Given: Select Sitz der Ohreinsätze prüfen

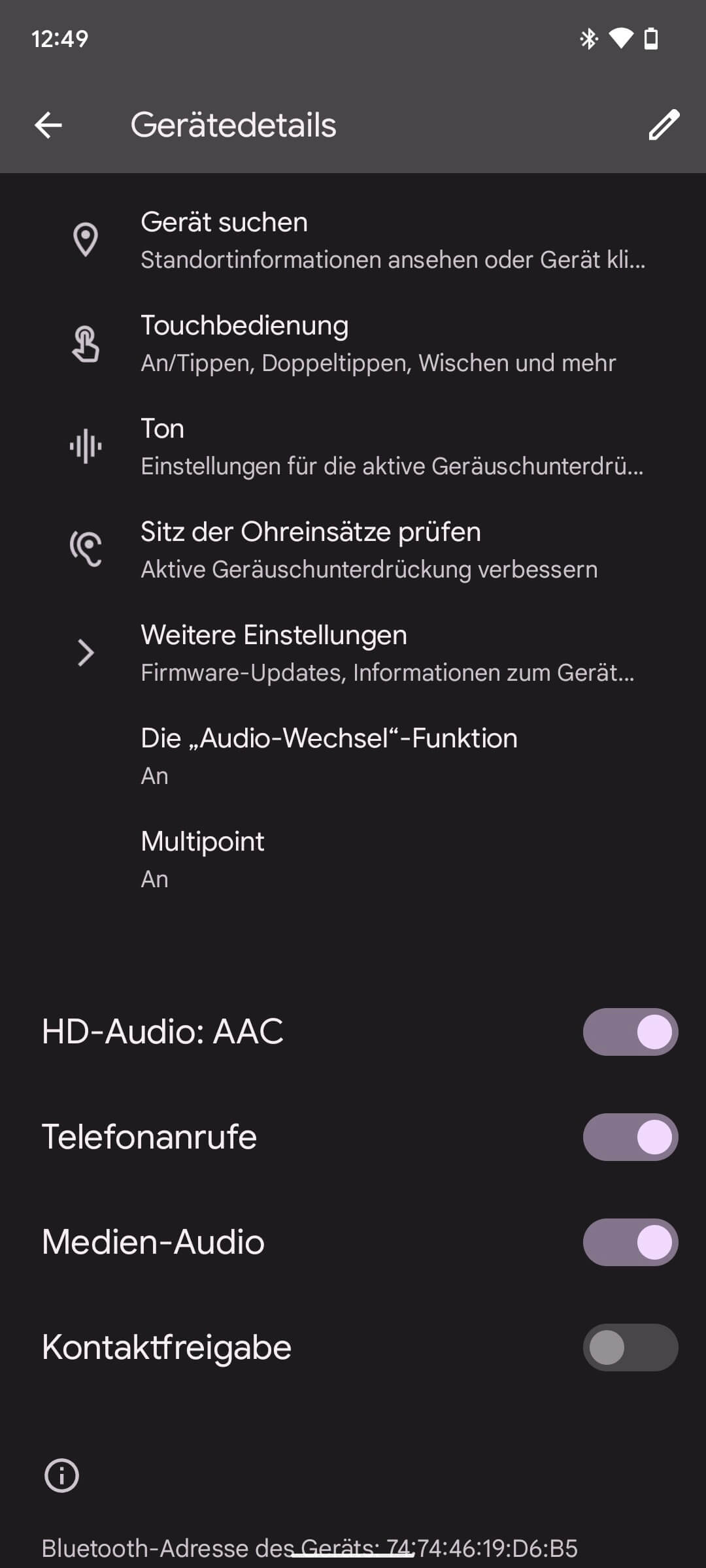Looking at the screenshot, I should (353, 550).
